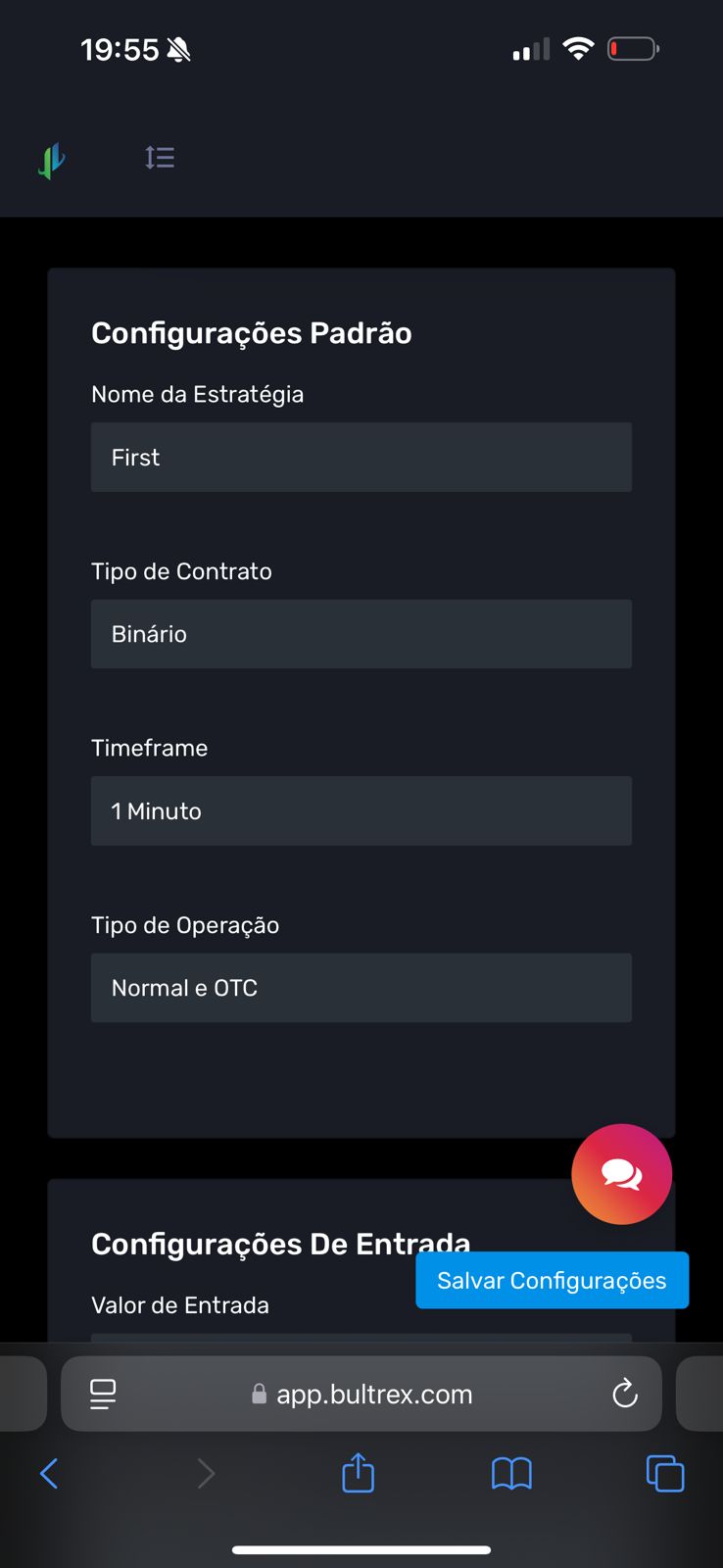Image resolution: width=723 pixels, height=1568 pixels.
Task: Go back to the previous page
Action: point(49,1473)
